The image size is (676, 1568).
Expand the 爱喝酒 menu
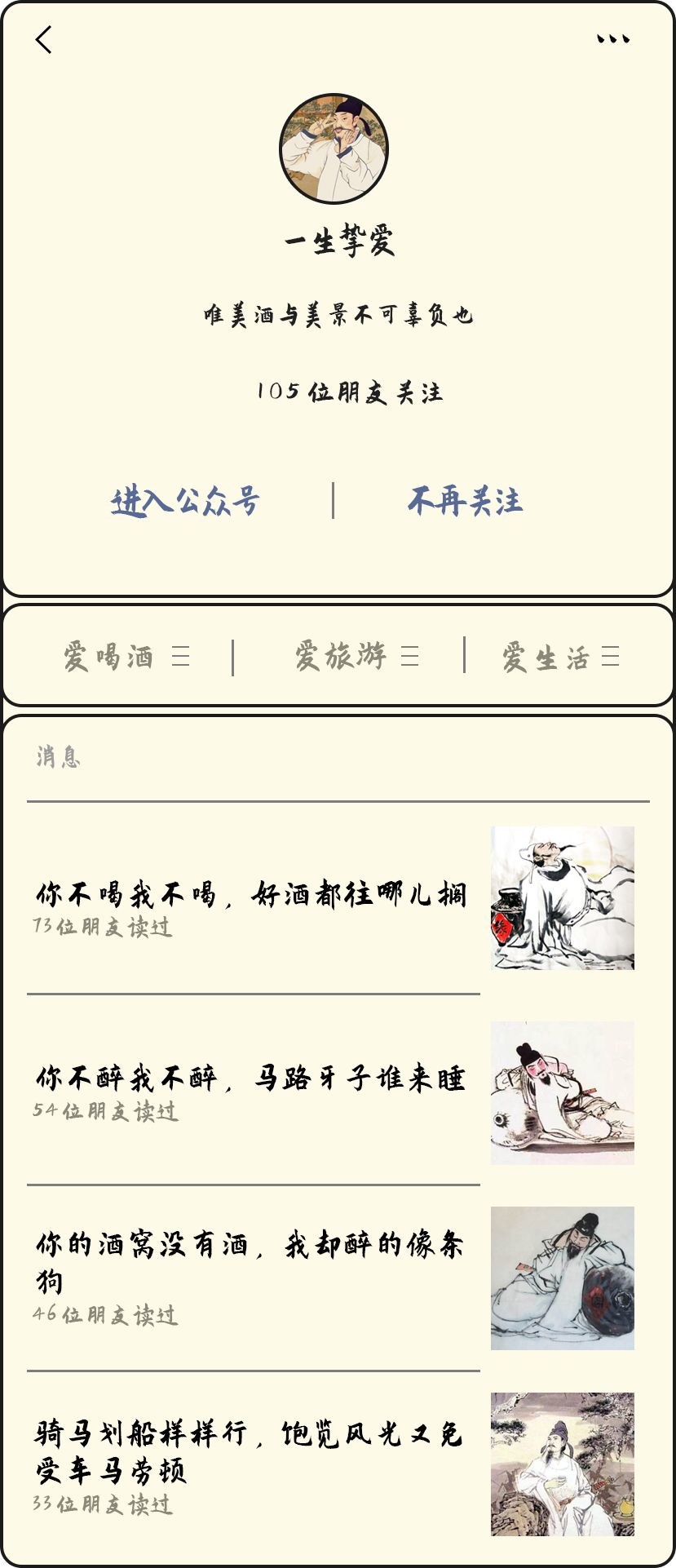pyautogui.click(x=126, y=657)
